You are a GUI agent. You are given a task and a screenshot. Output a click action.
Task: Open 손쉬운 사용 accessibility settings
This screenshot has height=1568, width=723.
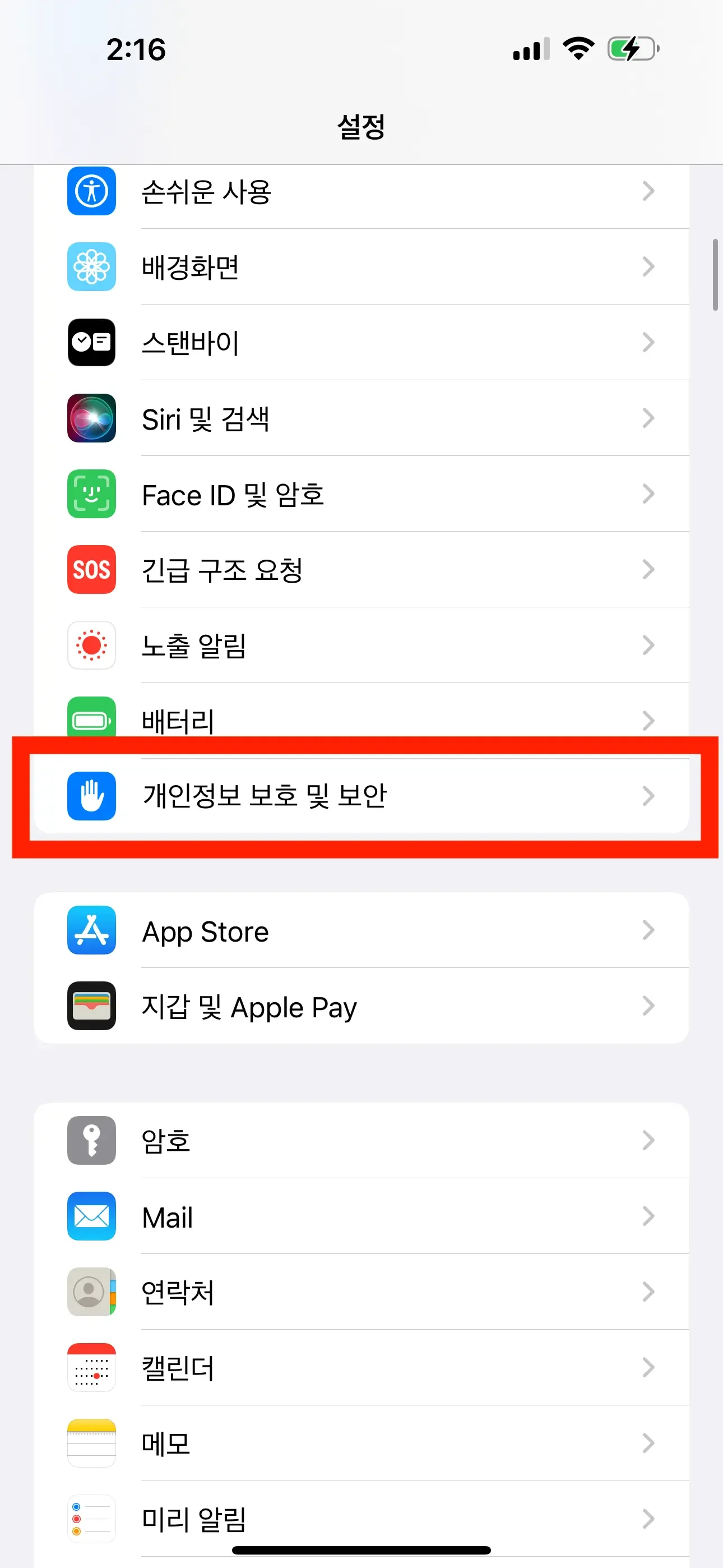point(360,192)
